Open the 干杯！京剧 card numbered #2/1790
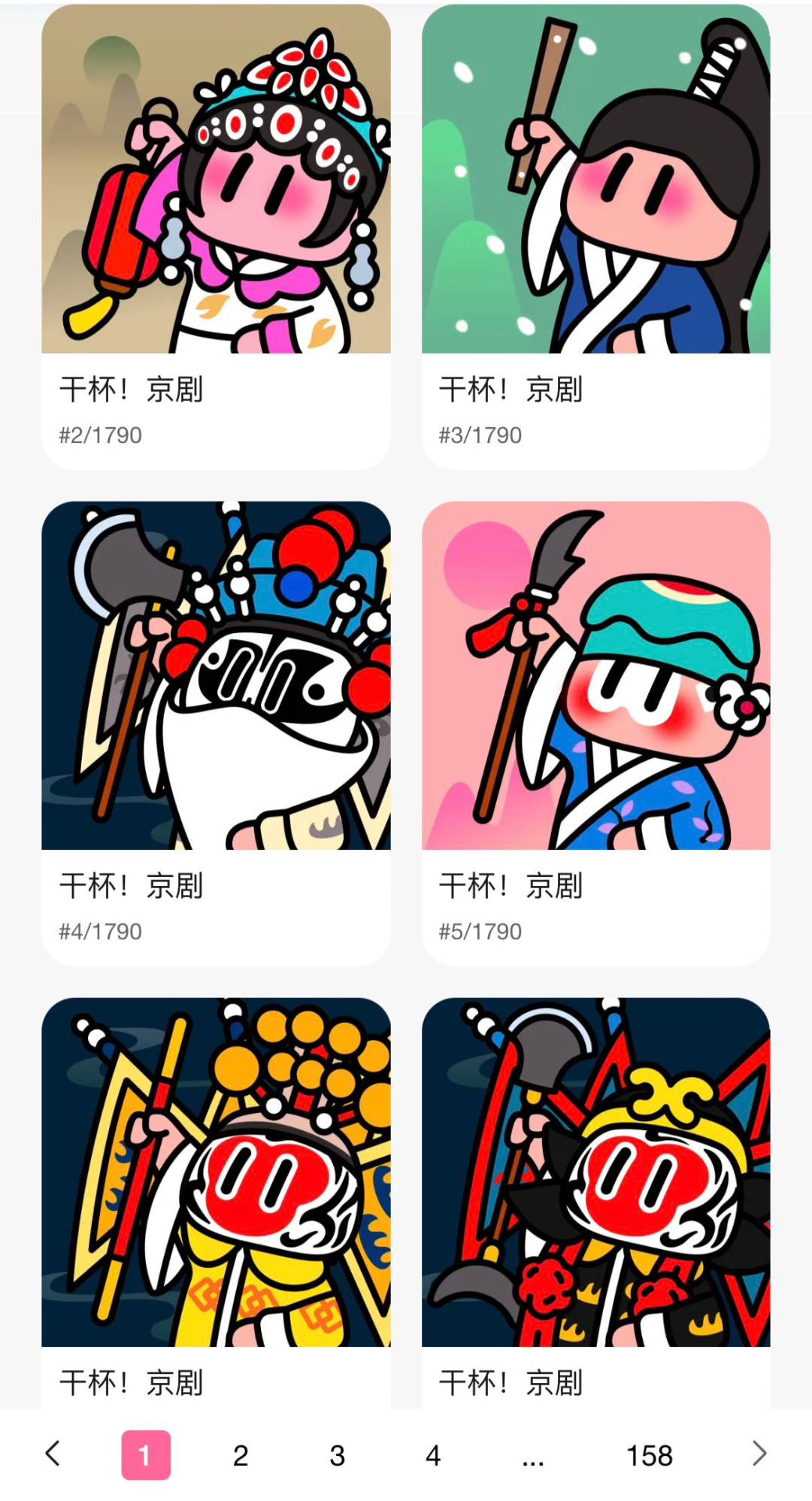812x1501 pixels. coord(216,237)
